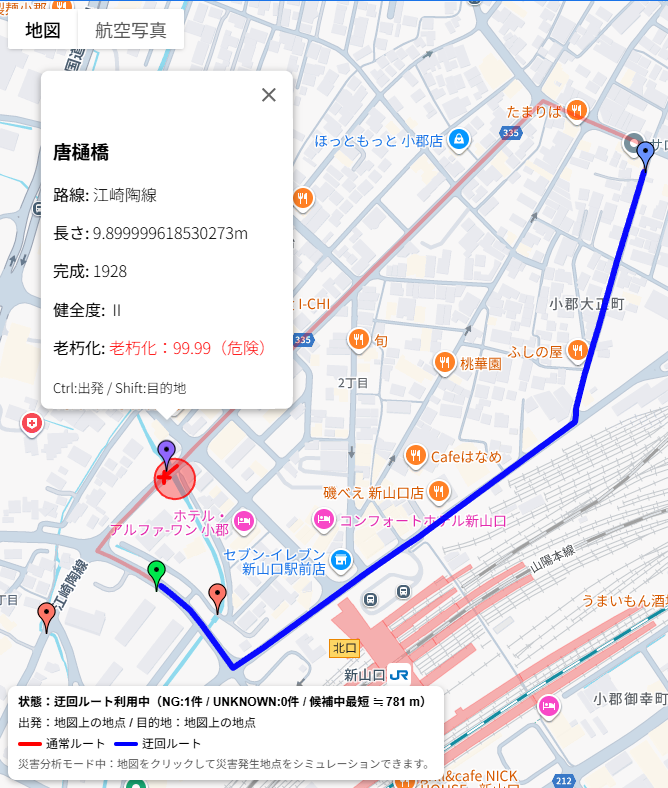
Task: Open the たまりば restaurant marker
Action: tap(575, 112)
